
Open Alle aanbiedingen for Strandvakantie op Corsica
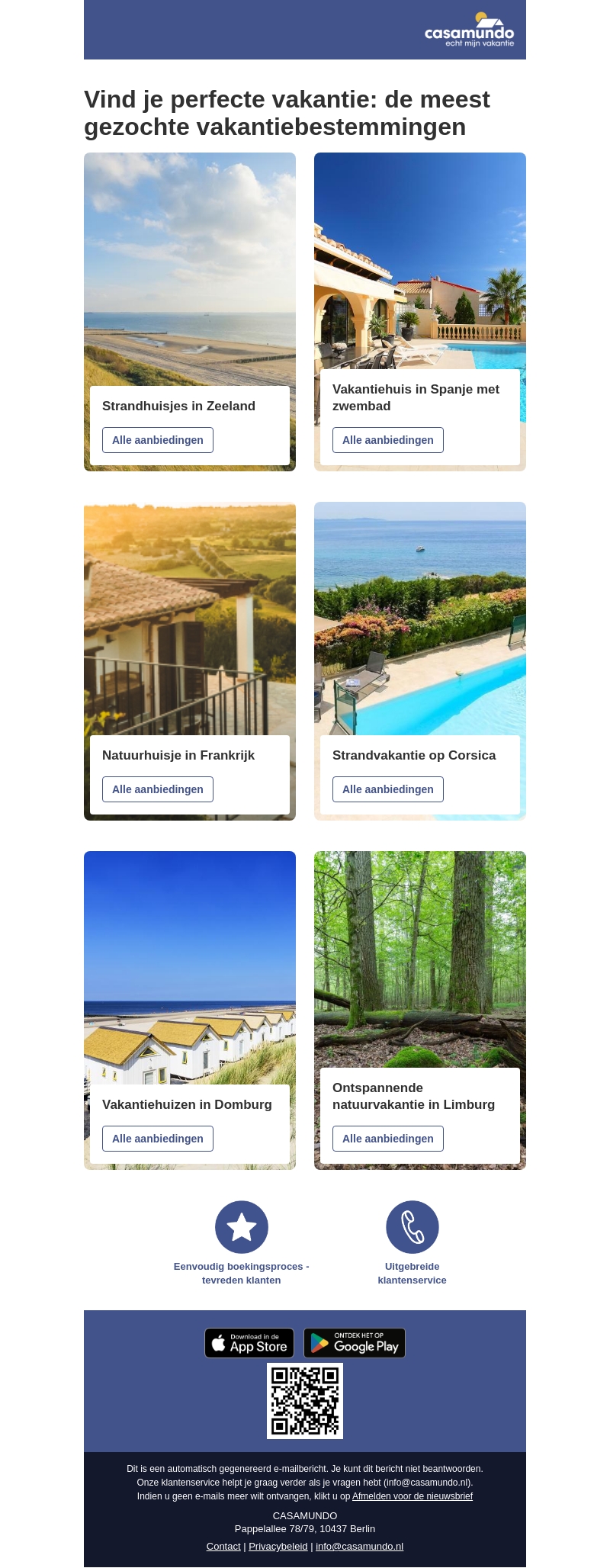pos(387,789)
